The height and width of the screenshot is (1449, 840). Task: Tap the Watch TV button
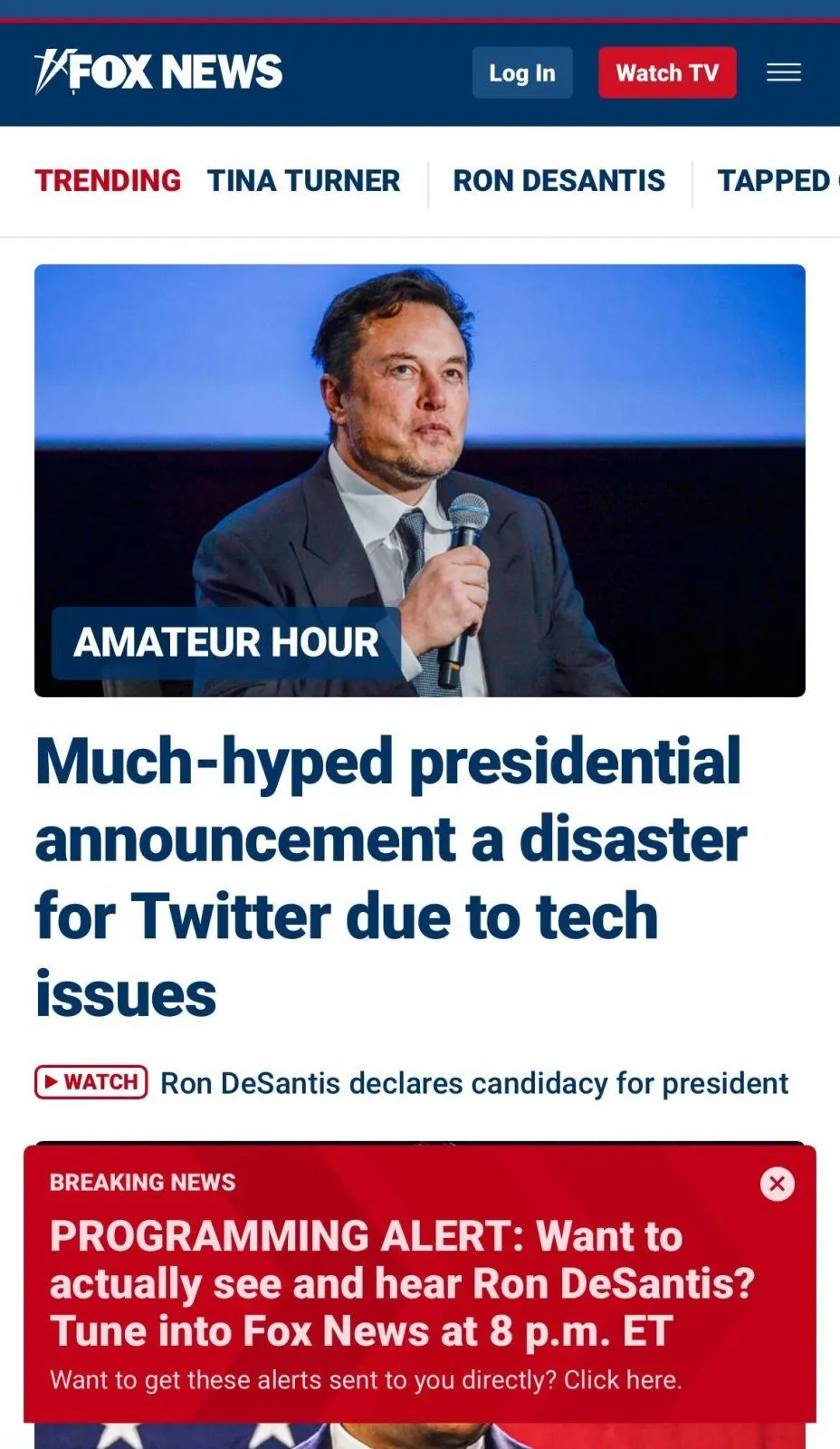667,72
